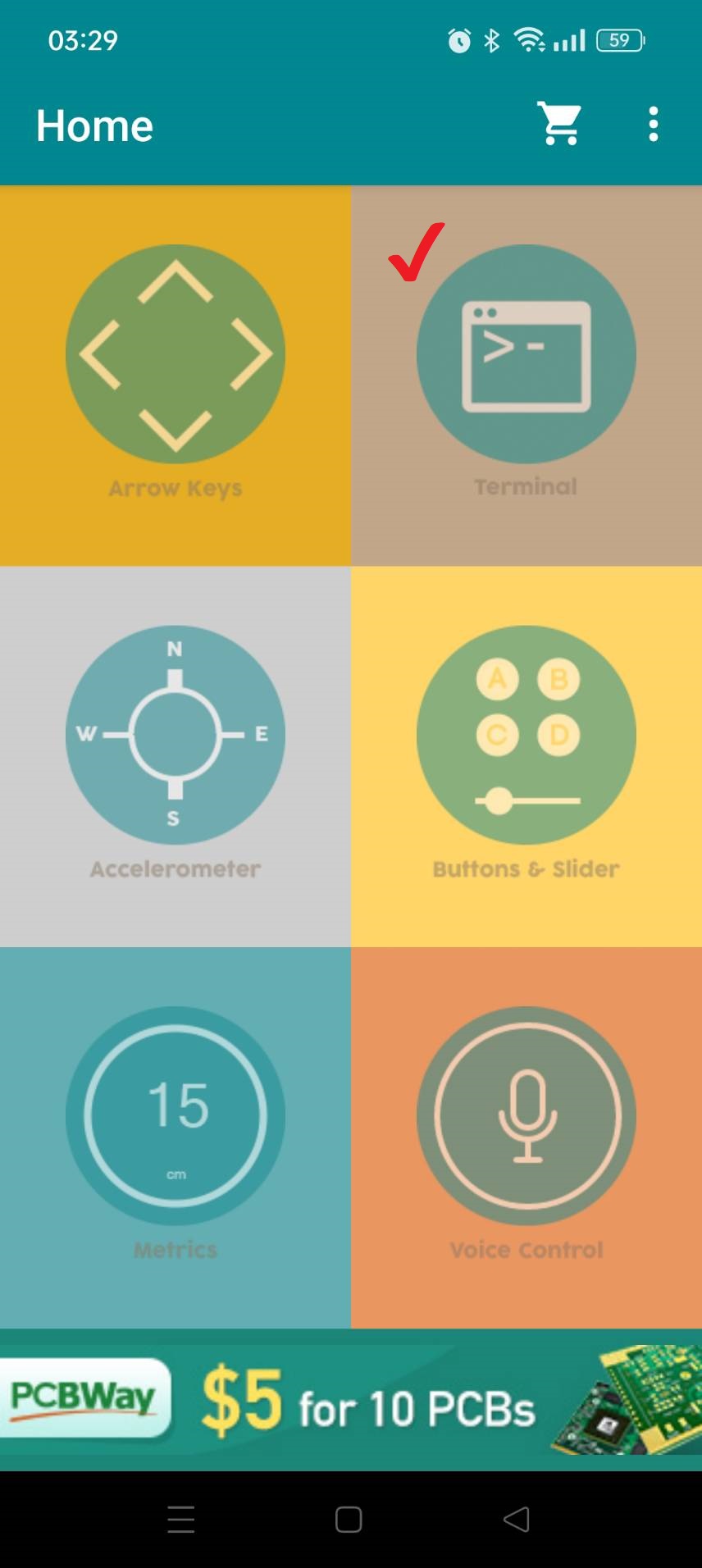Image resolution: width=702 pixels, height=1568 pixels.
Task: Go back using the navigation bar
Action: pos(516,1520)
